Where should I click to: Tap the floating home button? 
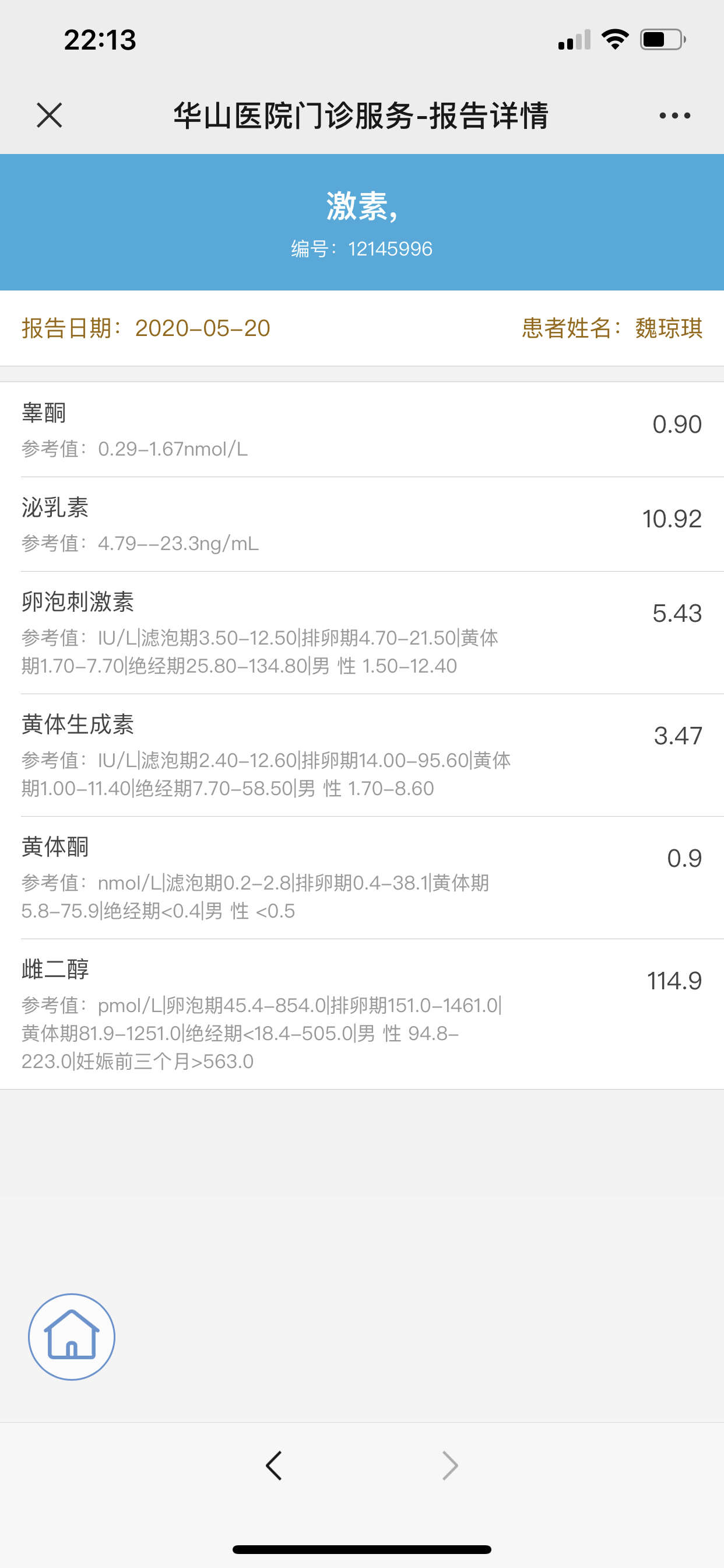[x=72, y=1336]
